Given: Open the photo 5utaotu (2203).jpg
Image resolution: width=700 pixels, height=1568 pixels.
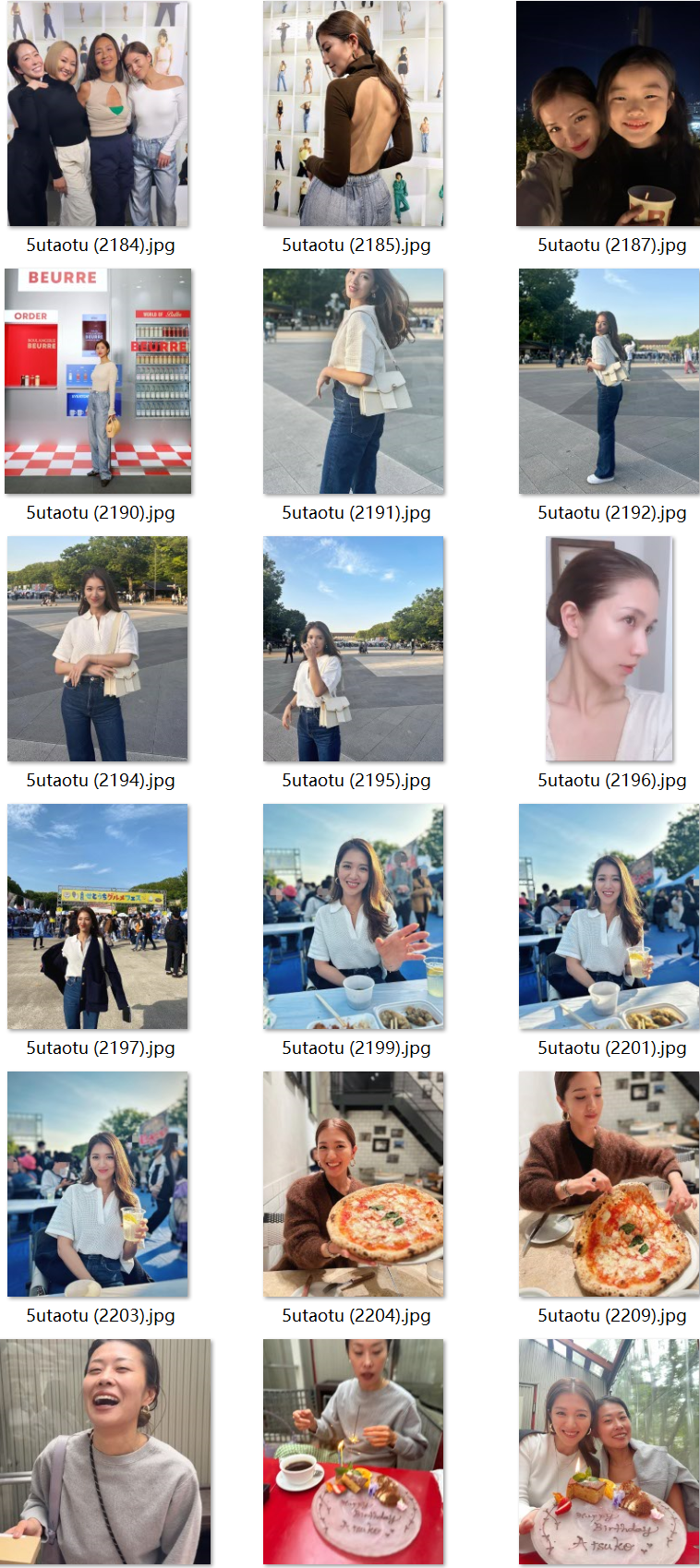Looking at the screenshot, I should 98,1184.
